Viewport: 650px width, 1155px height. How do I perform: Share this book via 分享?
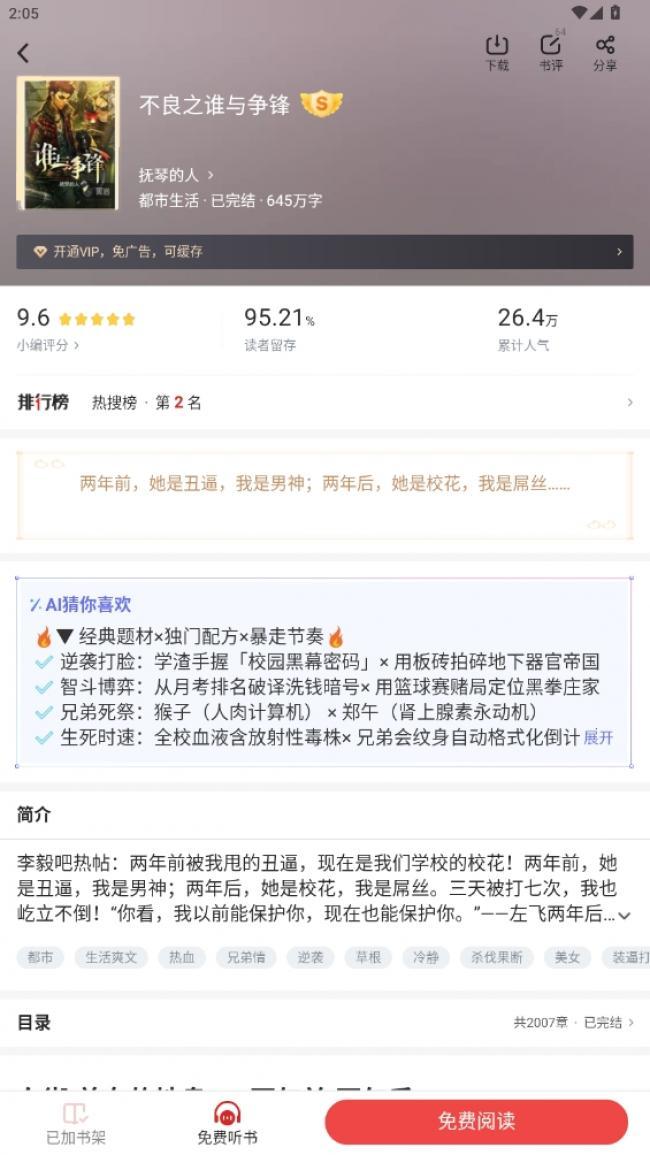click(604, 52)
